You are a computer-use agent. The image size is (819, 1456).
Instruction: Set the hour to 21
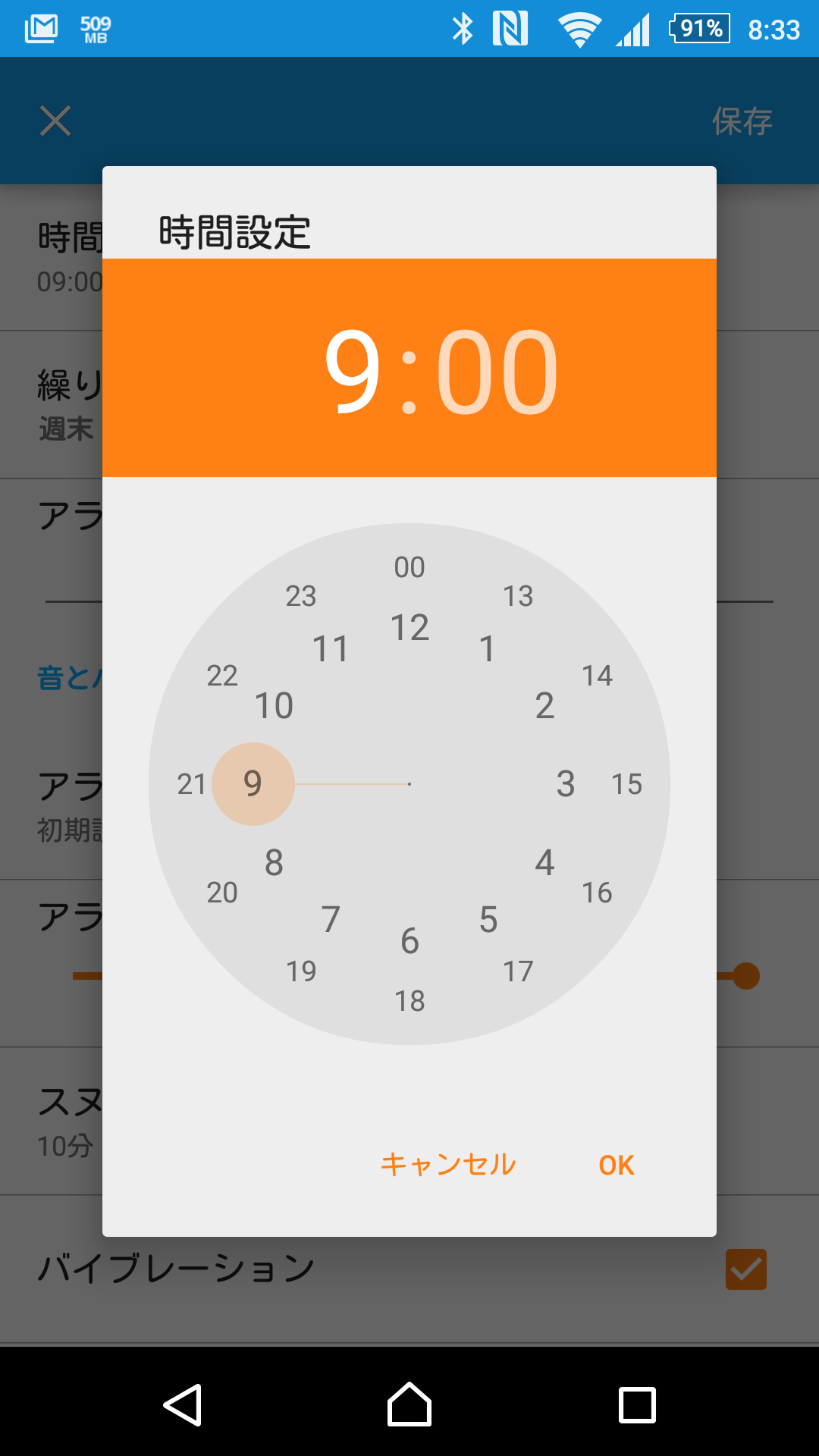click(192, 784)
